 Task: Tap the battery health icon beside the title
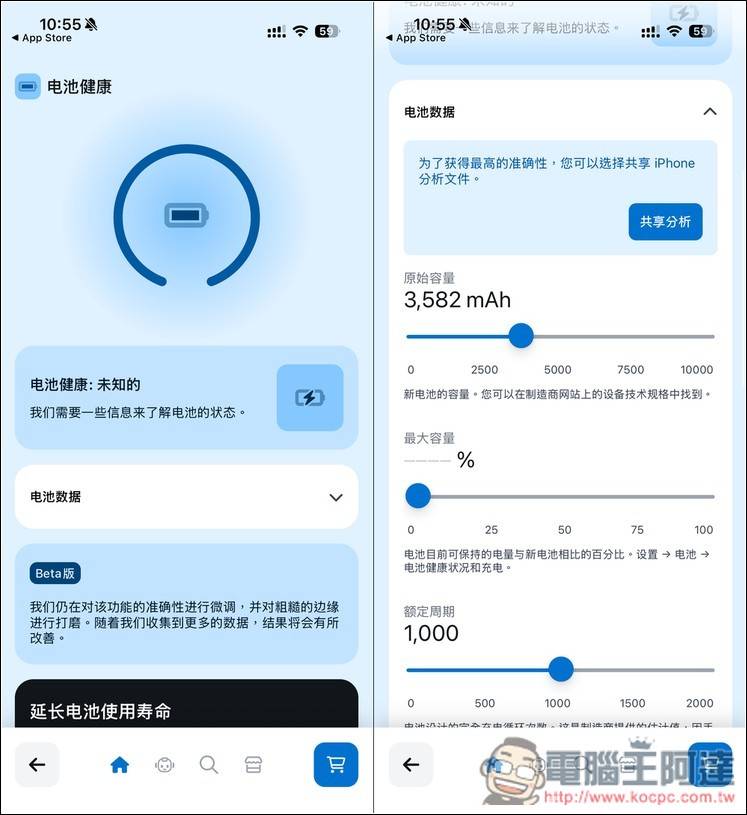click(x=27, y=87)
